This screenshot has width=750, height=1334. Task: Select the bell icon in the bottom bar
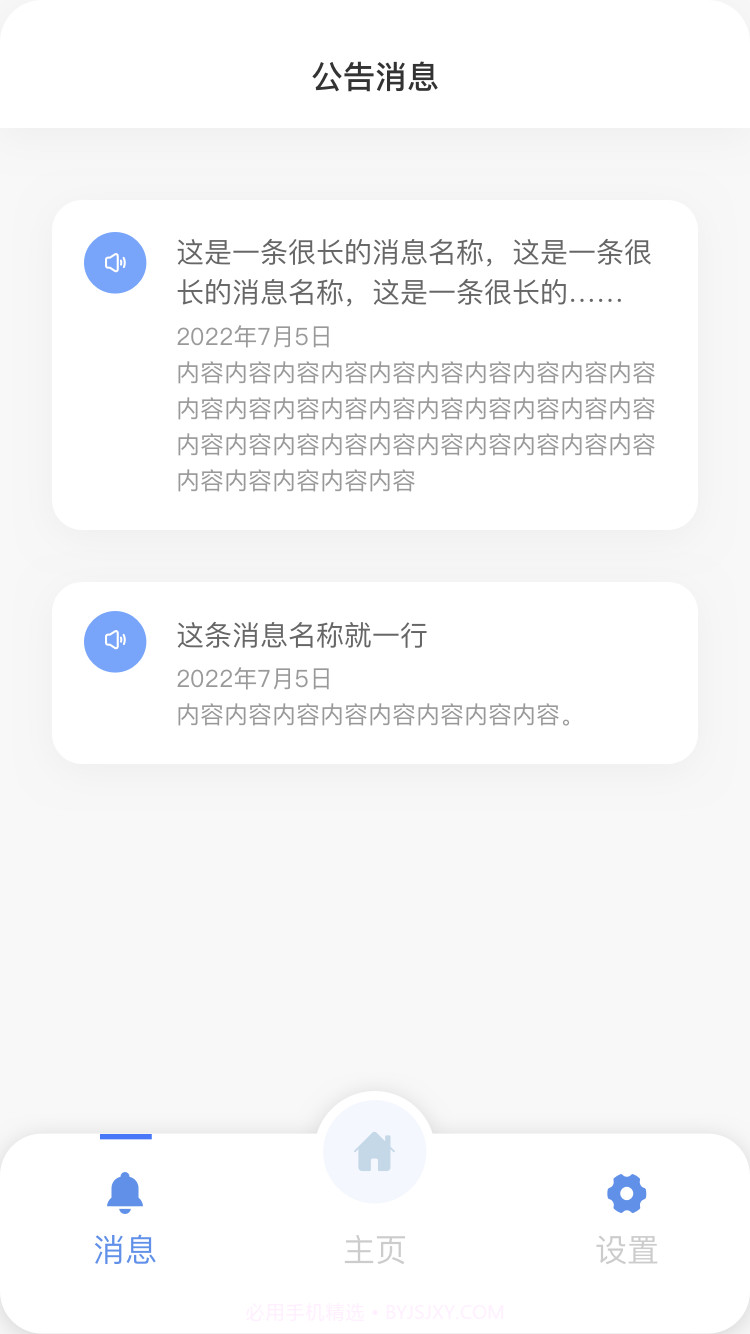124,1192
